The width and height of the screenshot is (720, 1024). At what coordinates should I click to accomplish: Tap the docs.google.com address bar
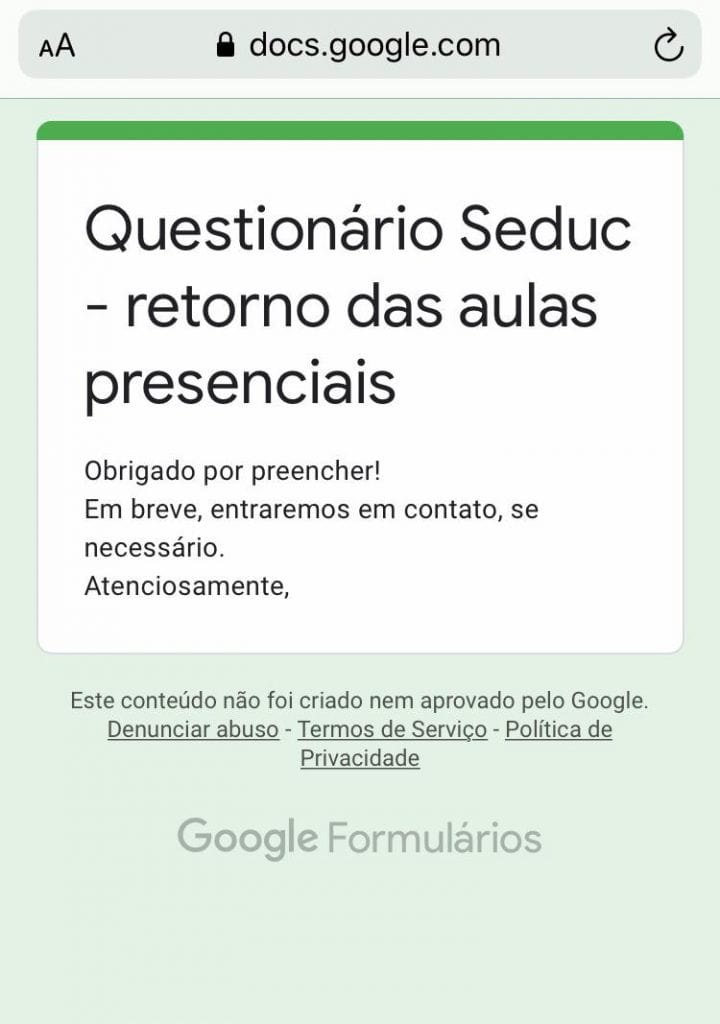pyautogui.click(x=360, y=45)
